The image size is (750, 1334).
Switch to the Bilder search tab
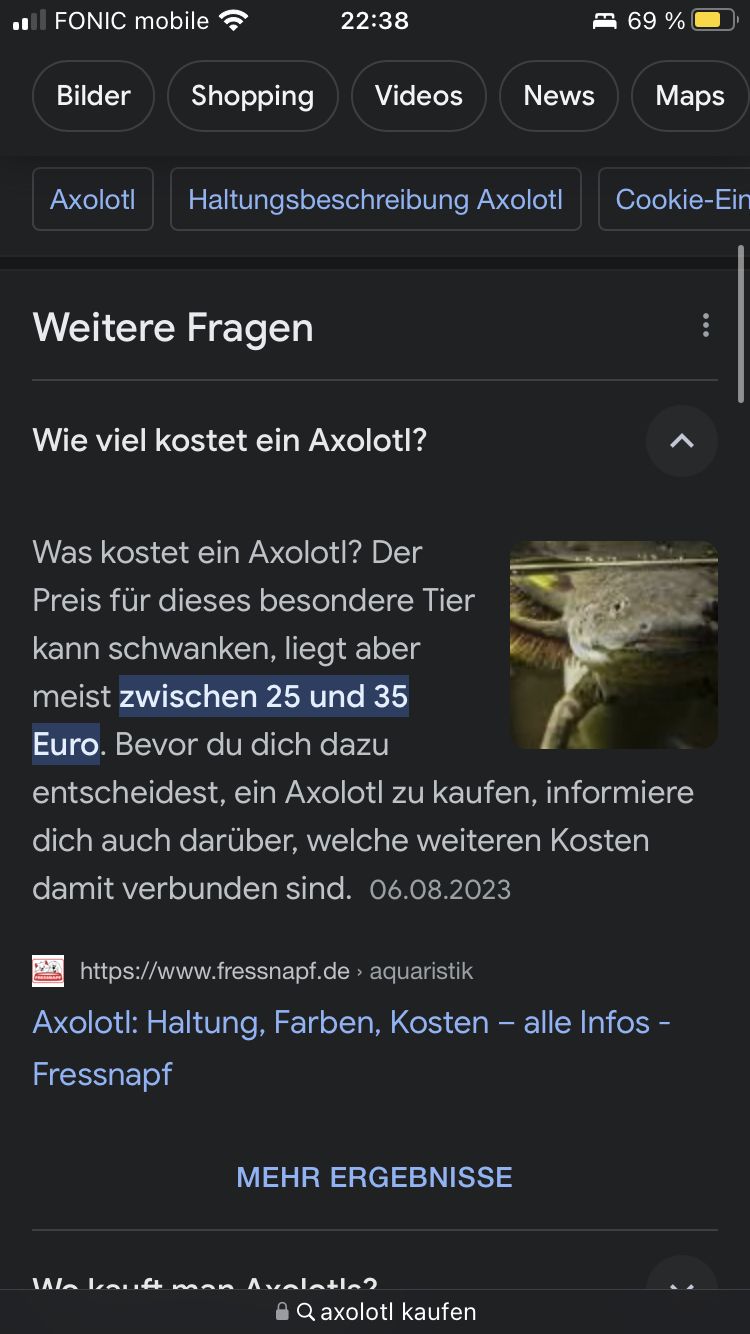93,96
